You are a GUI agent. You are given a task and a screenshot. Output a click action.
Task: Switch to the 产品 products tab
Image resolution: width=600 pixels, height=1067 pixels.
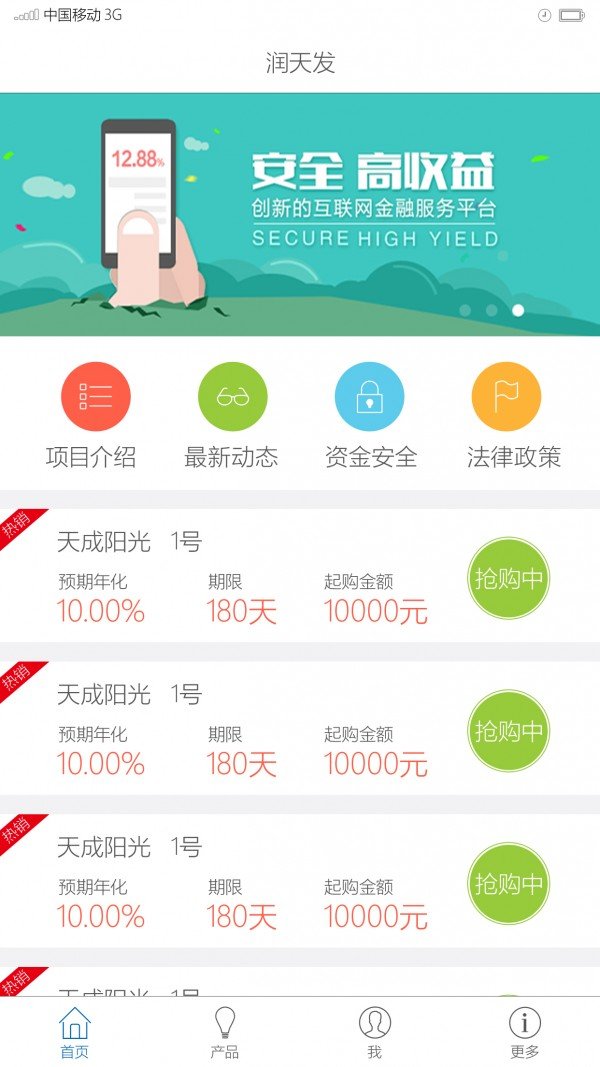coord(225,1032)
